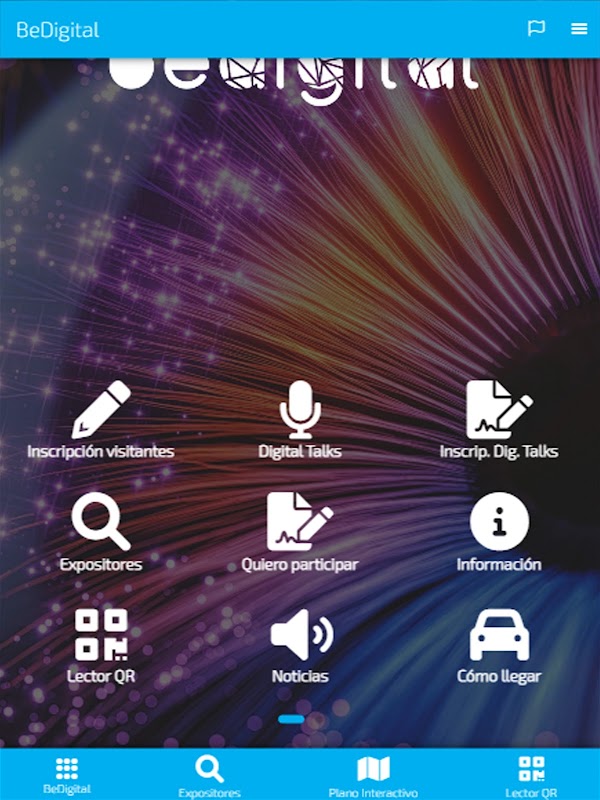
Task: Launch Lector QR from the main grid
Action: point(101,646)
